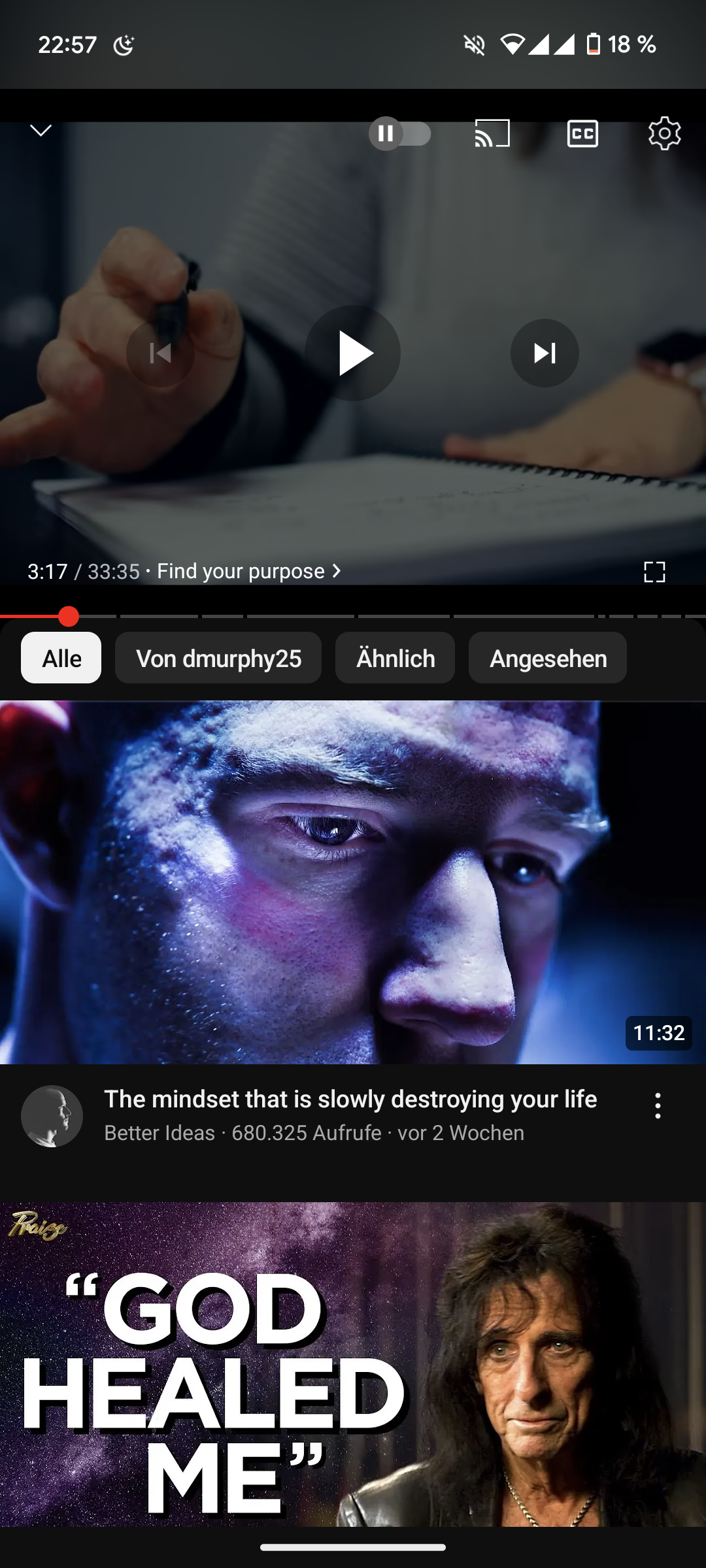Open the mindset destroying your life video
Screen dimensions: 706x1568
pyautogui.click(x=353, y=882)
